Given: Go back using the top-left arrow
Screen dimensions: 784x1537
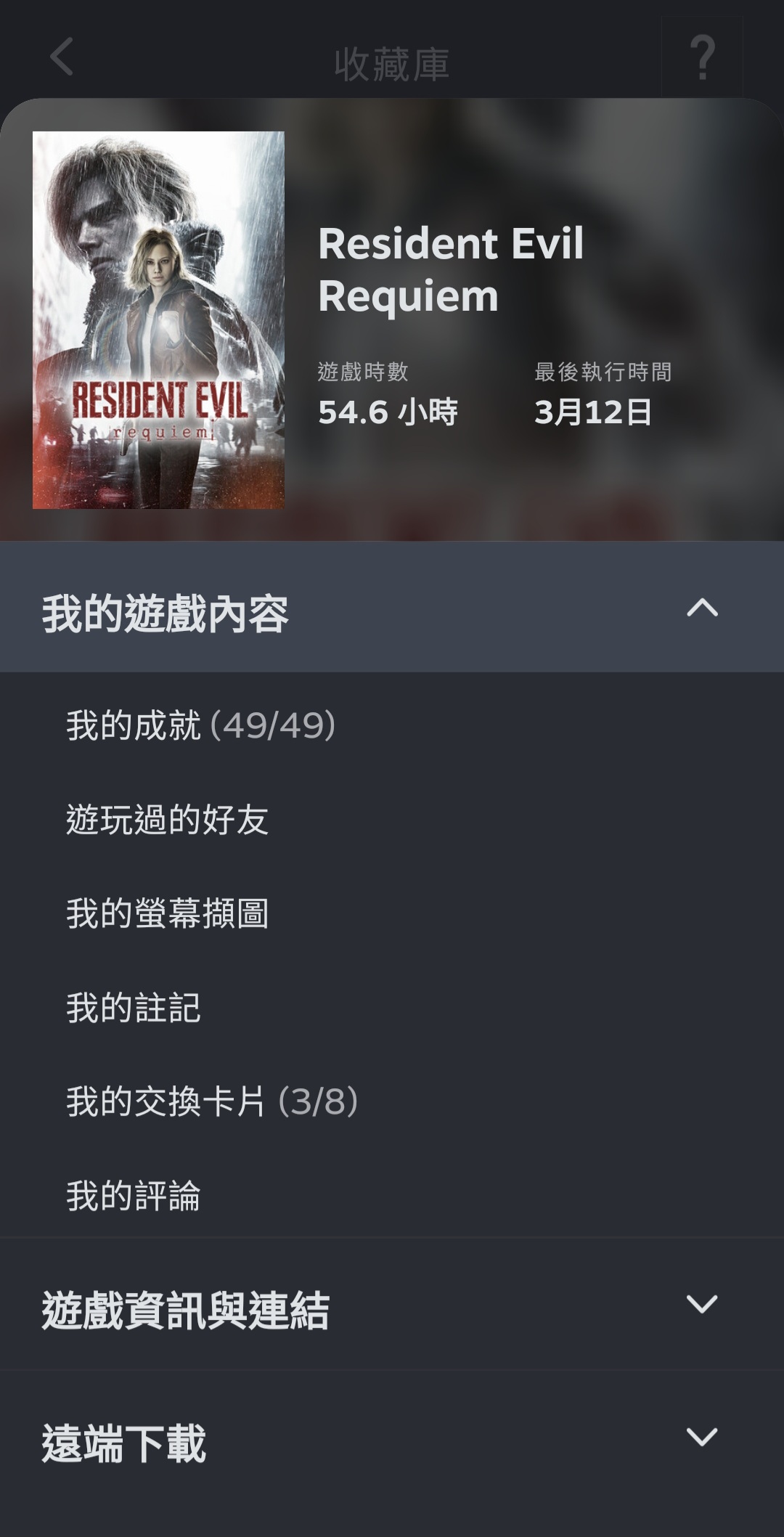Looking at the screenshot, I should [x=62, y=57].
